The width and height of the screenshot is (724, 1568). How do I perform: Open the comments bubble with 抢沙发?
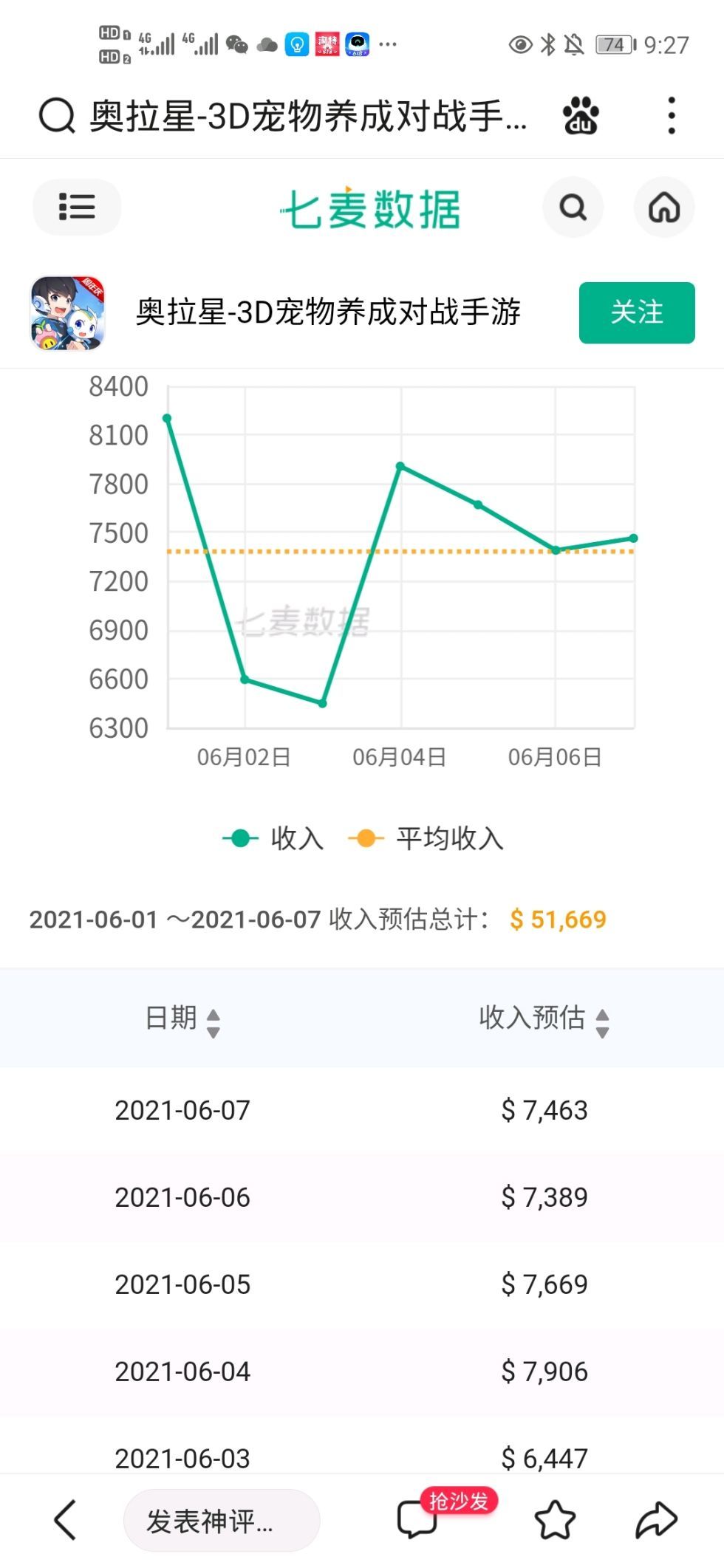click(x=418, y=1519)
